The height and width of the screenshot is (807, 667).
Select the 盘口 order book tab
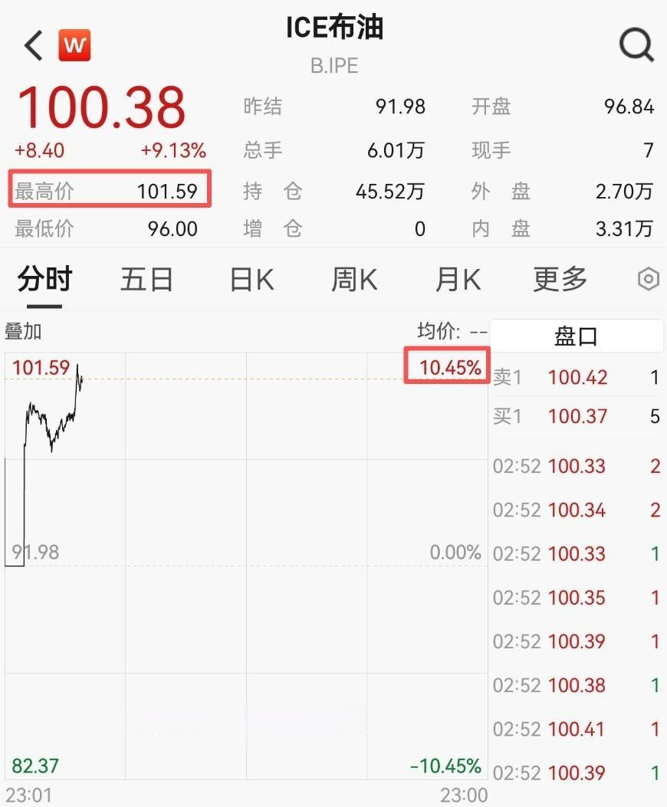point(576,335)
